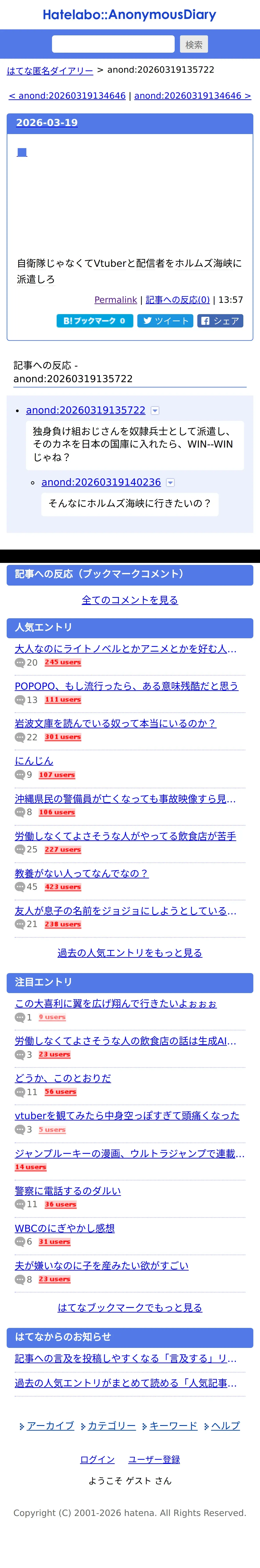
Task: Read the entry WBCのにぎやかし感想
Action: coord(64,1228)
